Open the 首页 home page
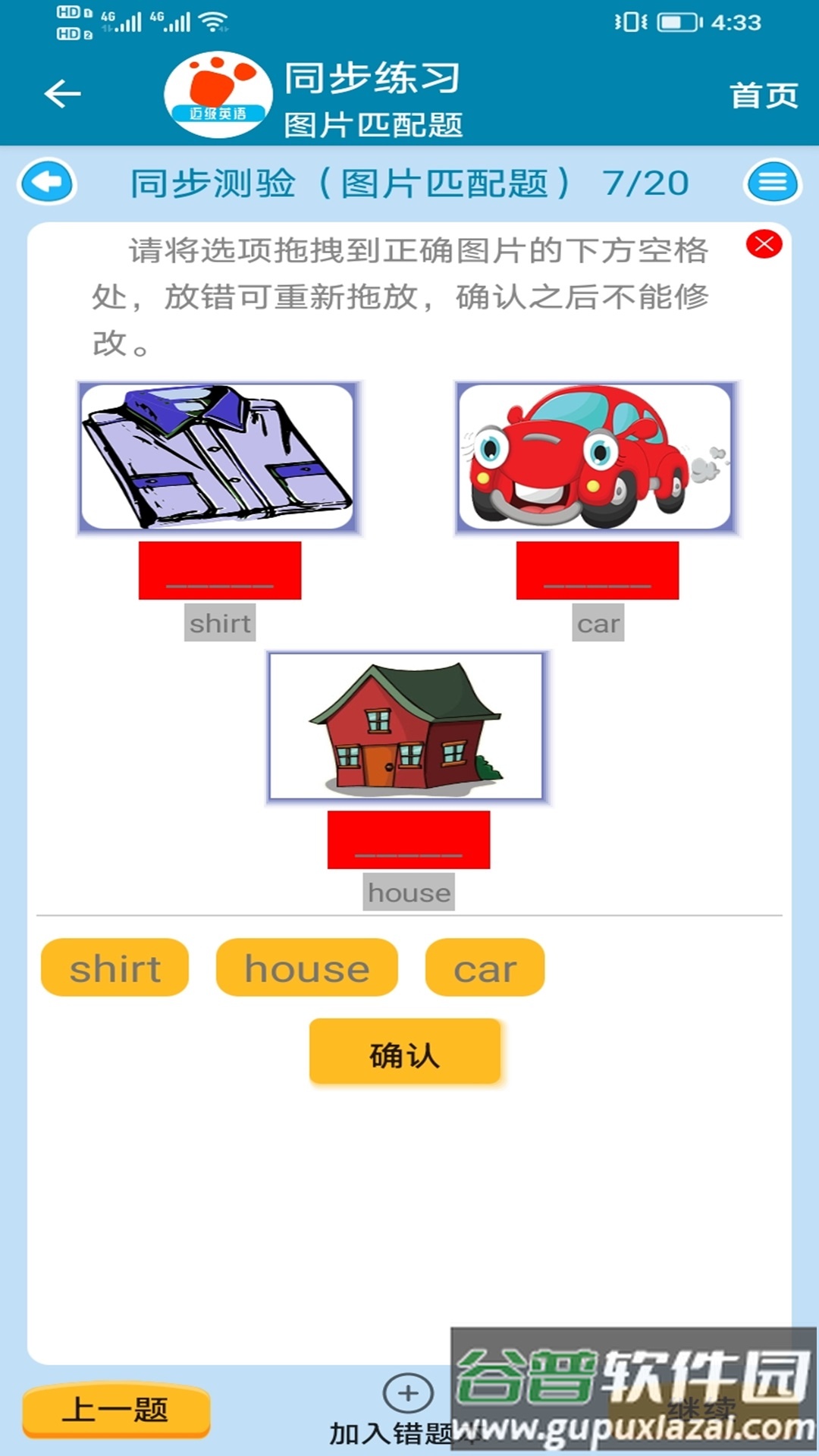The height and width of the screenshot is (1456, 819). [x=763, y=96]
